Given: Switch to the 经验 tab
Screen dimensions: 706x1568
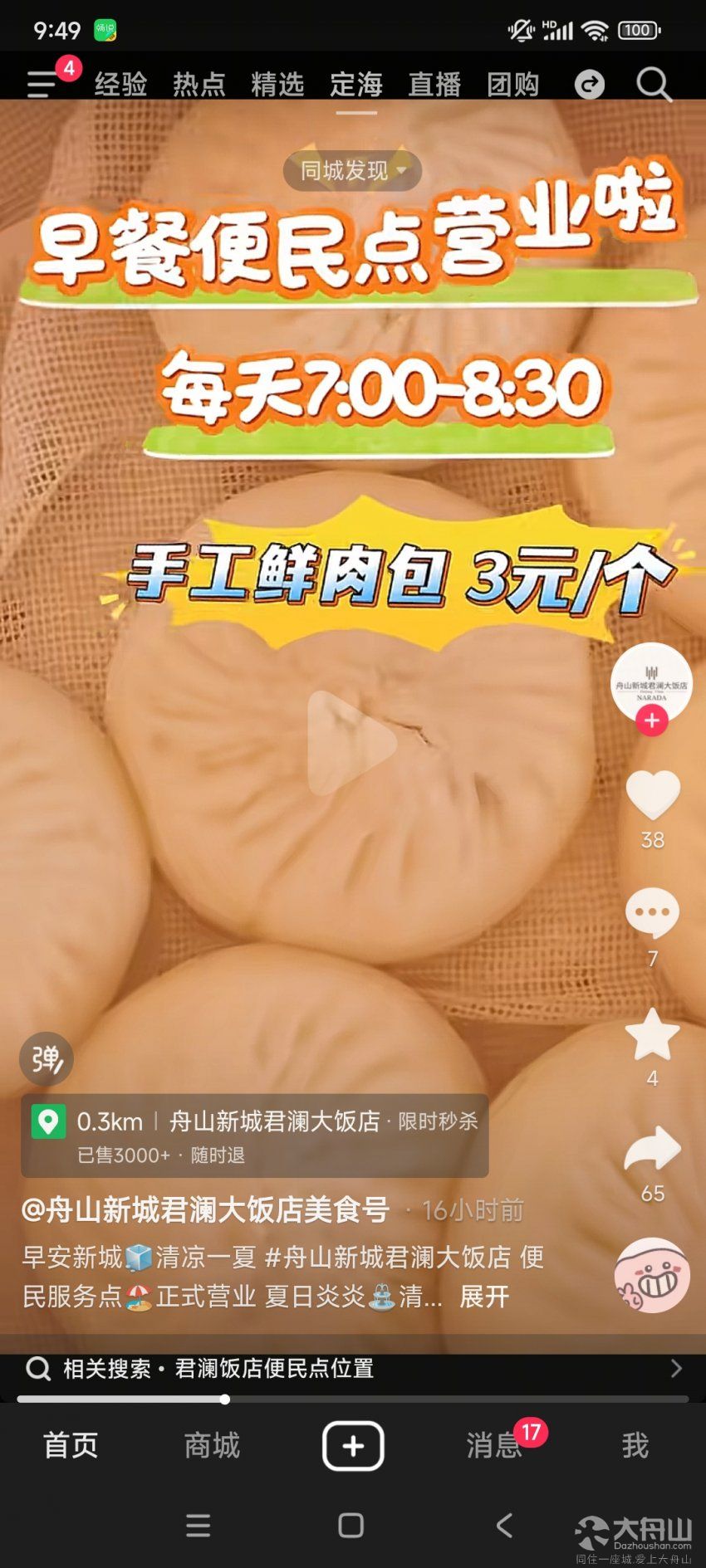Looking at the screenshot, I should 120,84.
